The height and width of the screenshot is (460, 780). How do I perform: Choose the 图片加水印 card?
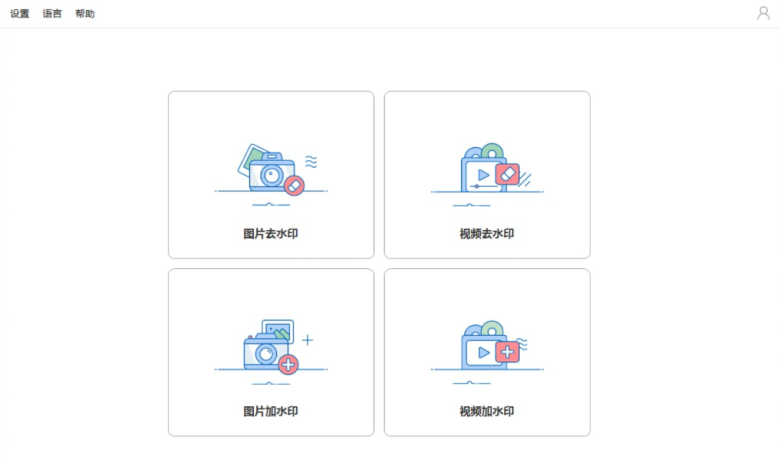pos(271,352)
